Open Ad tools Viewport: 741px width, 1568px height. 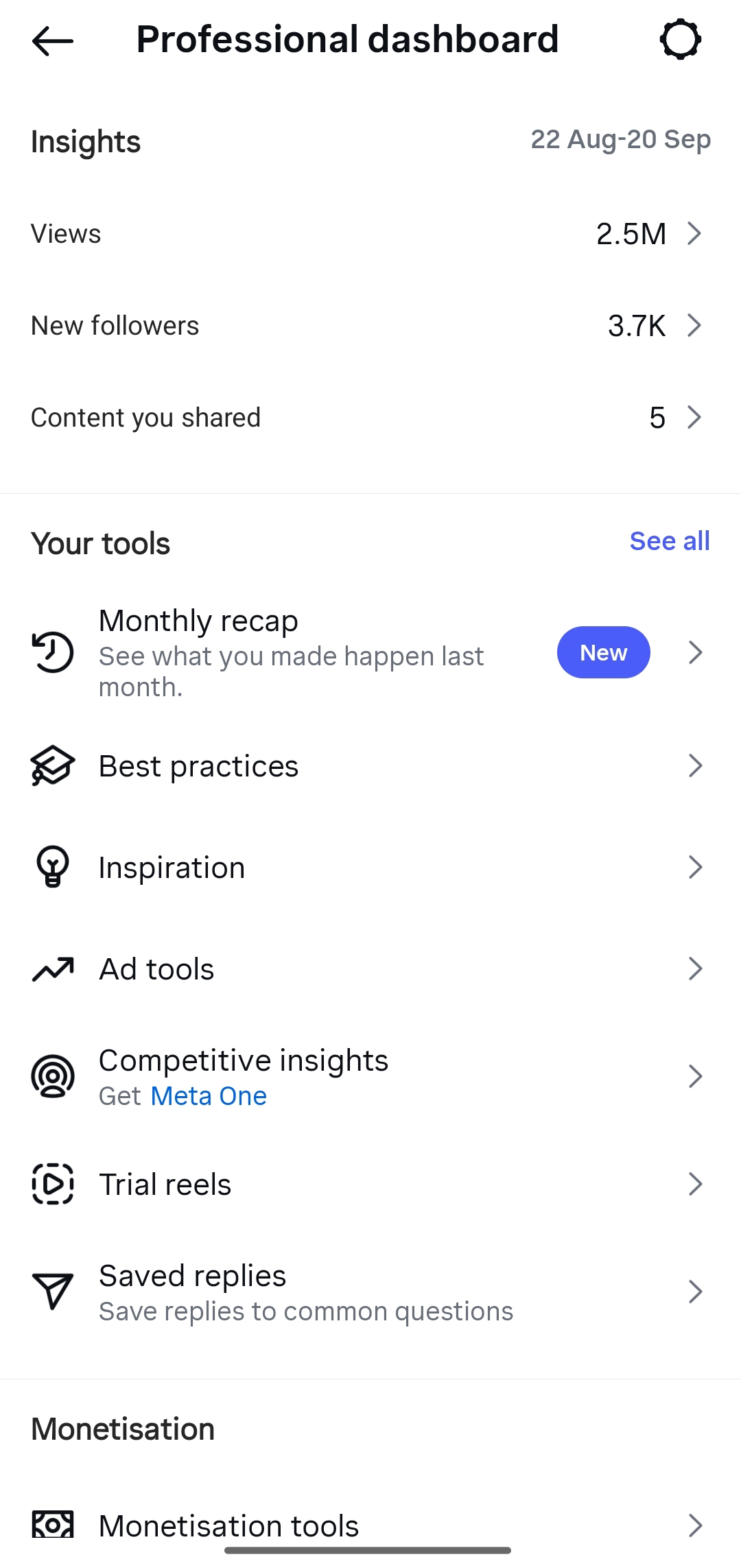[370, 969]
